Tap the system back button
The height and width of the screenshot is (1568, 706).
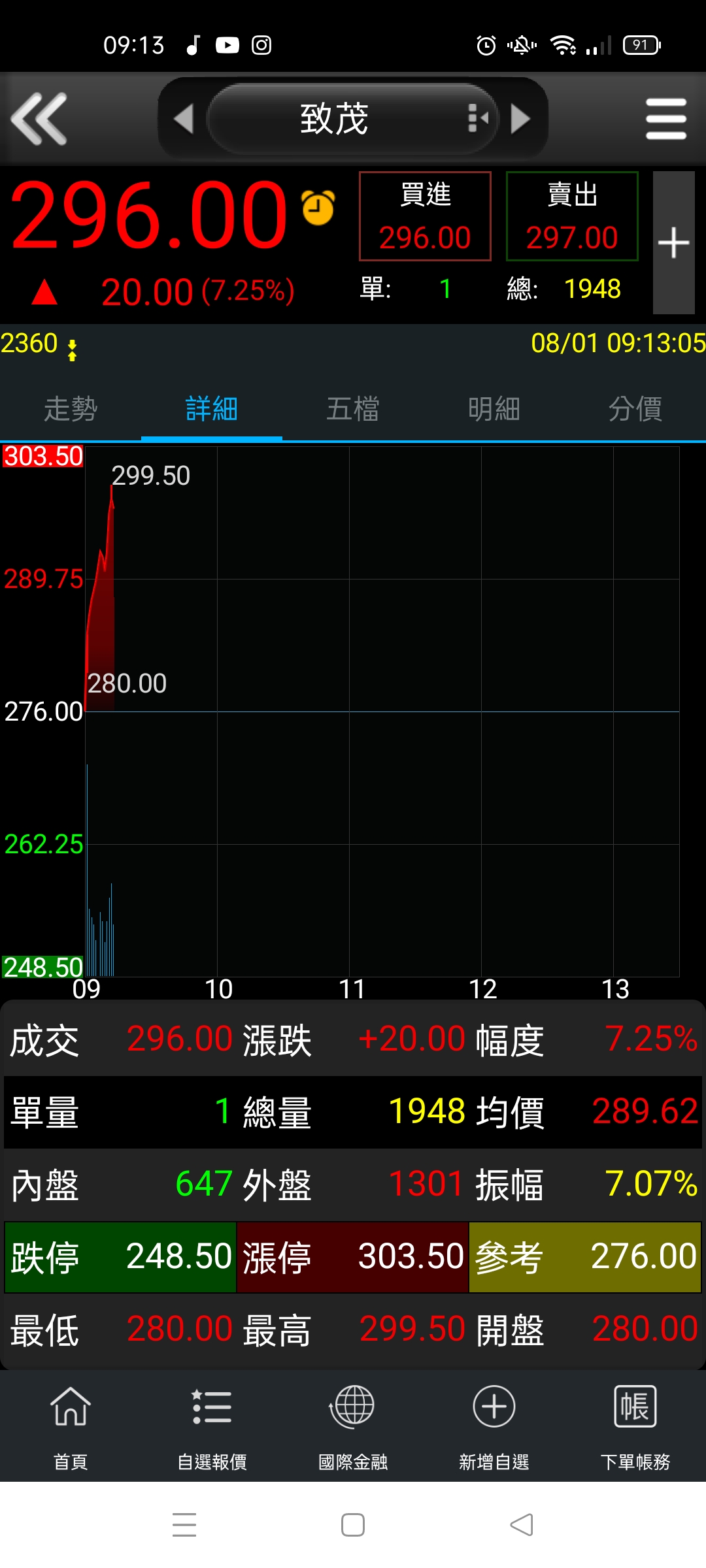point(522,1525)
